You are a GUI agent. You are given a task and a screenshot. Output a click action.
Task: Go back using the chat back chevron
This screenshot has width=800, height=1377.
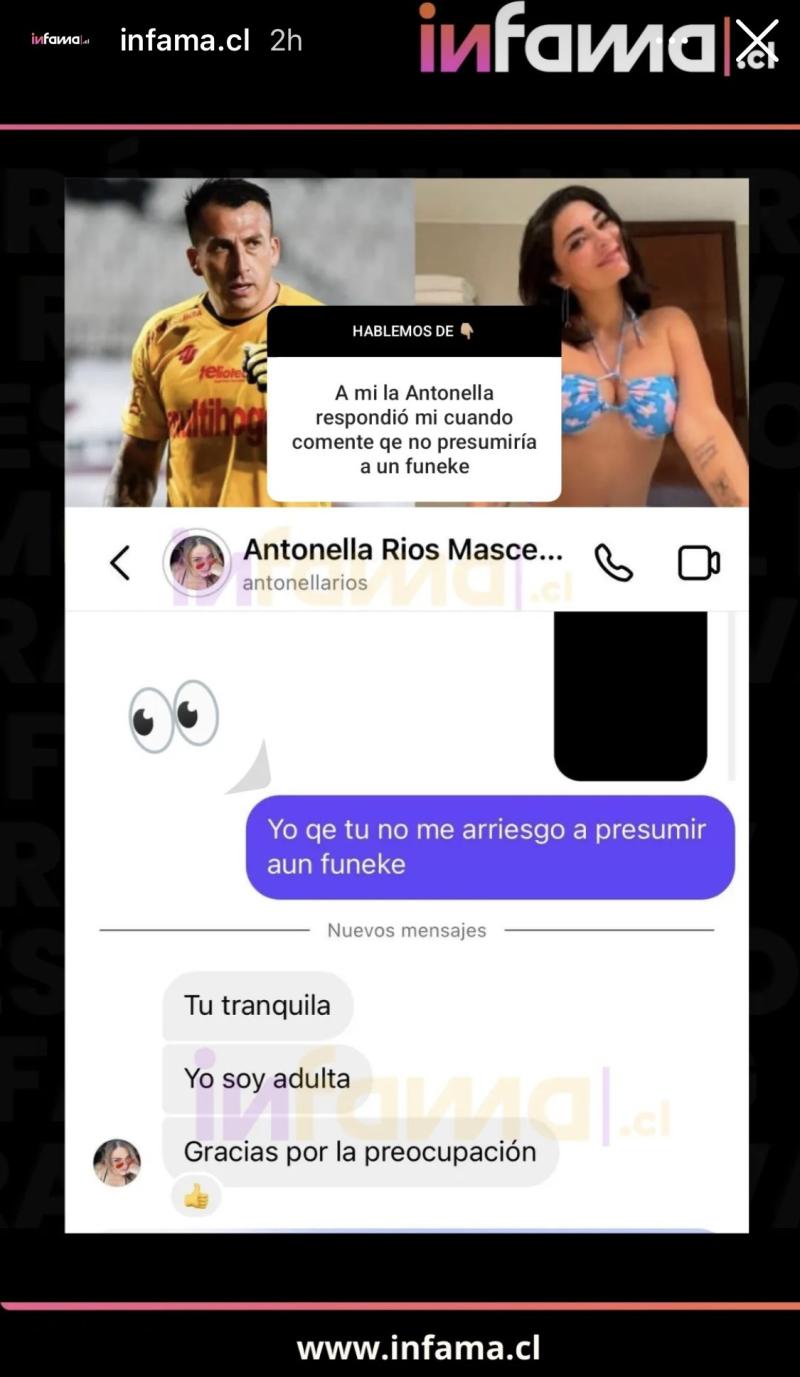pos(120,562)
